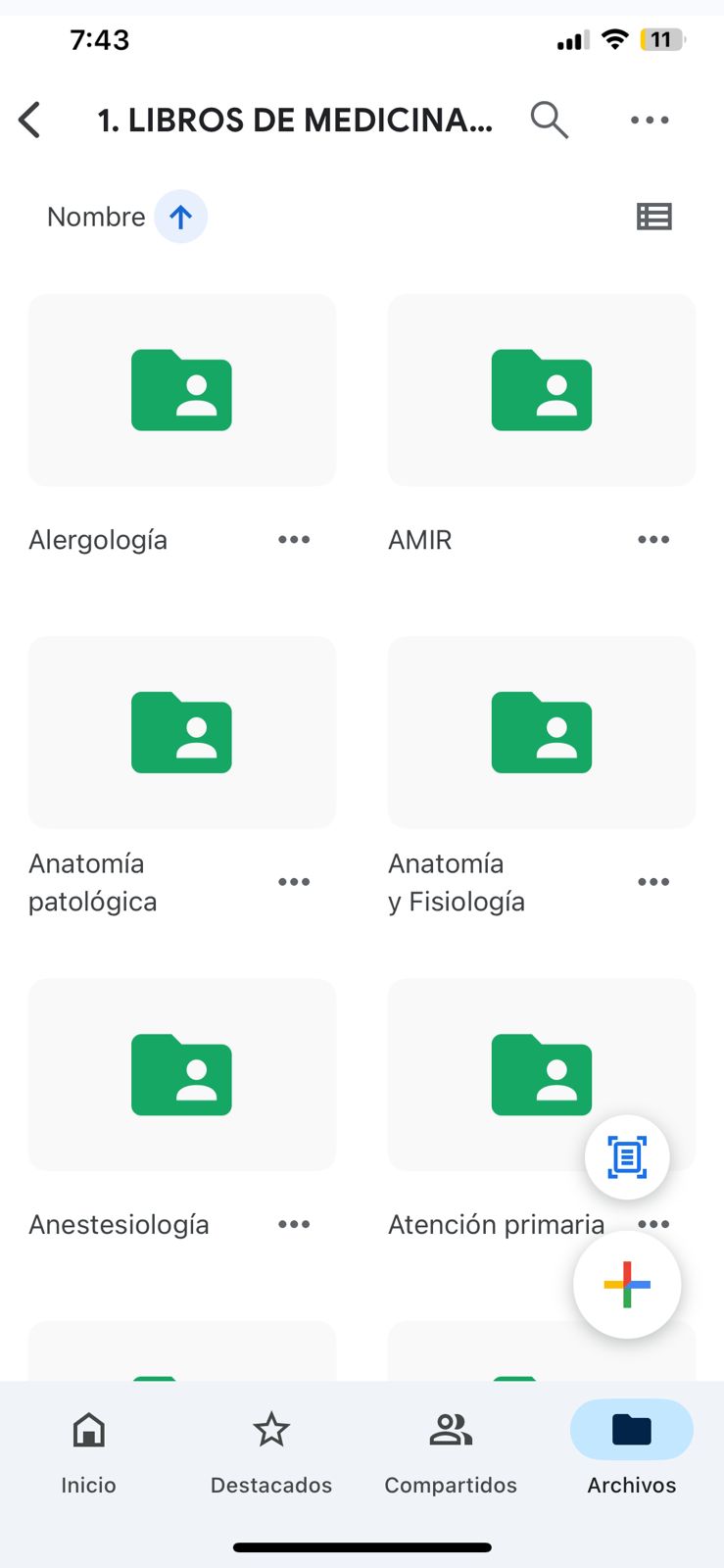The image size is (724, 1568).
Task: Show more options for Anatomía patológica
Action: tap(294, 882)
